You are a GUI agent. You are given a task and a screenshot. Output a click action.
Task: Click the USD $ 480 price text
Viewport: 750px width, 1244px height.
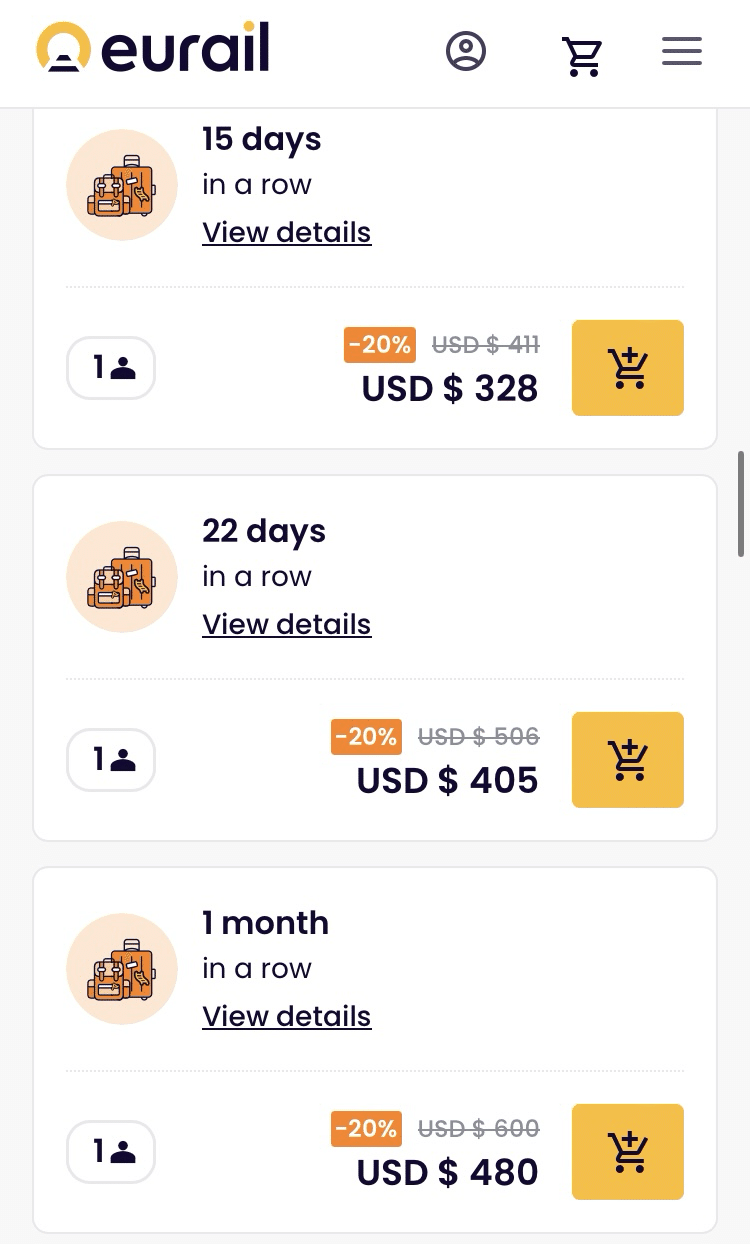(x=447, y=1172)
